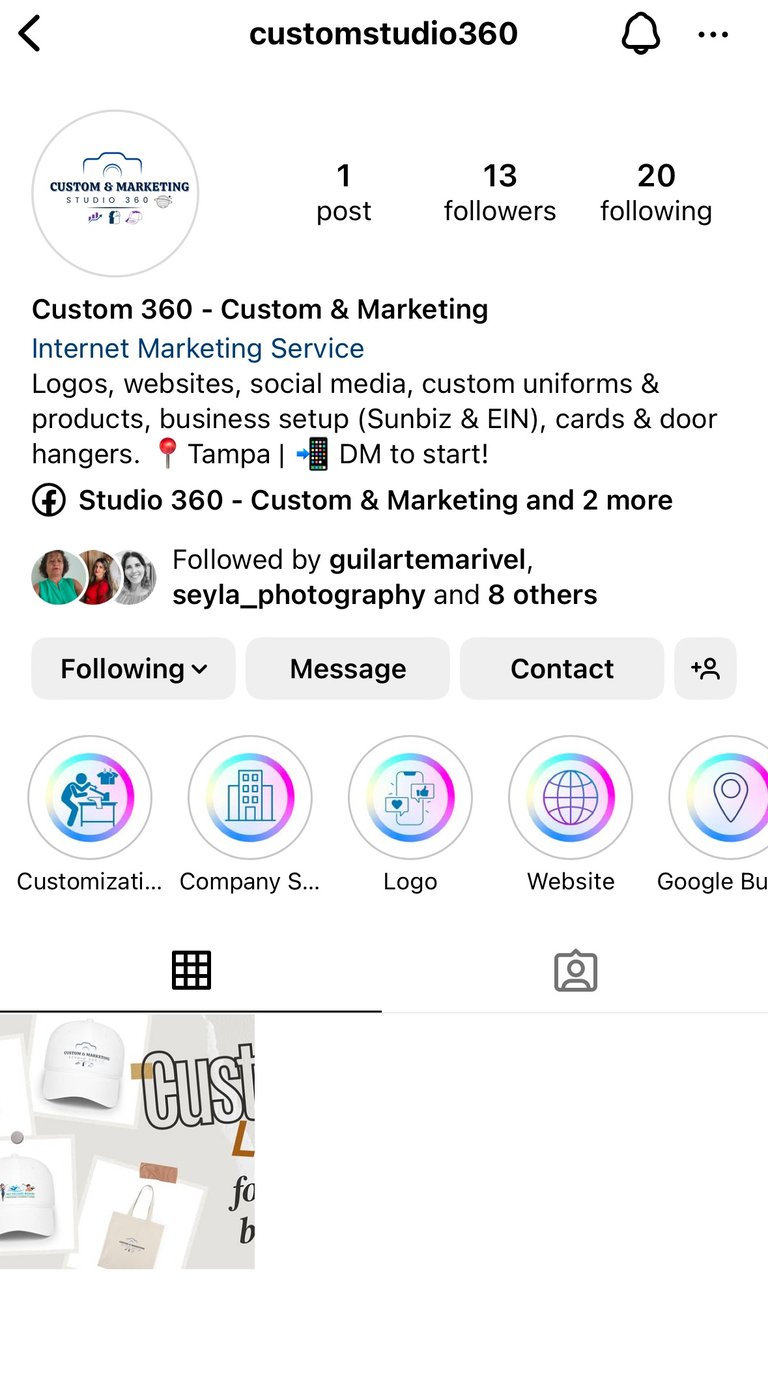
Task: Tap the Contact button
Action: (562, 669)
